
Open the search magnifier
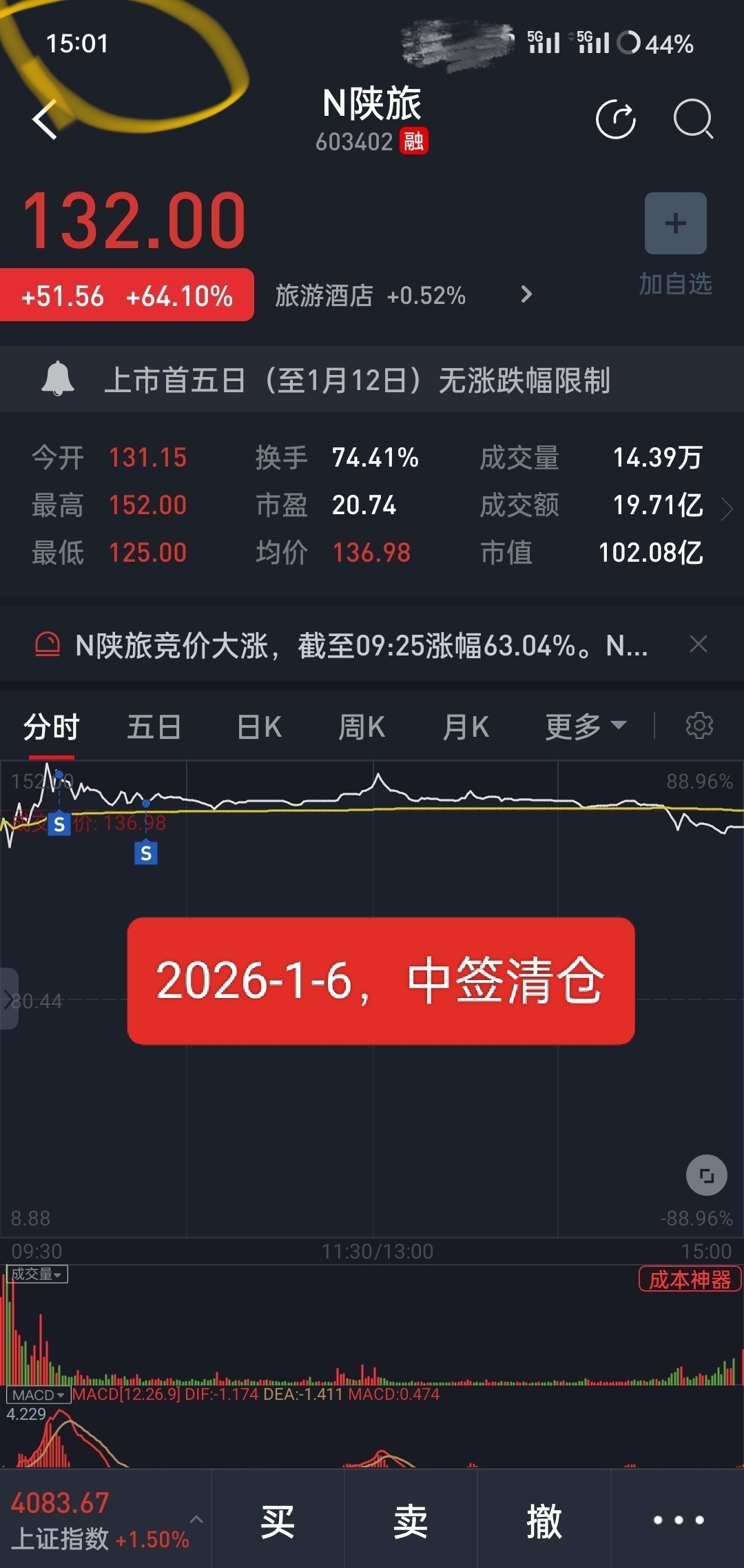(x=692, y=120)
